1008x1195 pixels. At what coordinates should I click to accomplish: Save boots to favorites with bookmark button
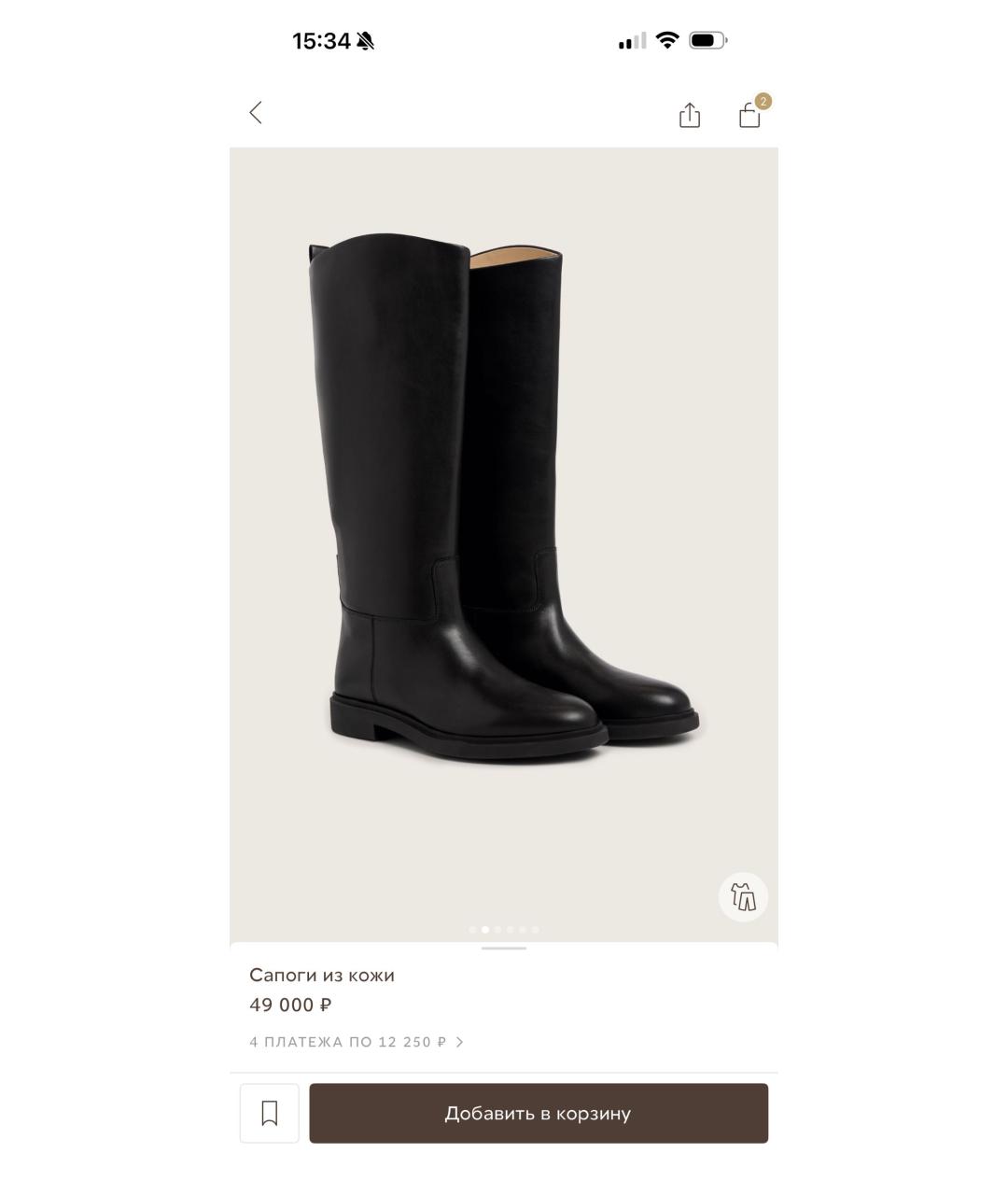click(270, 1113)
